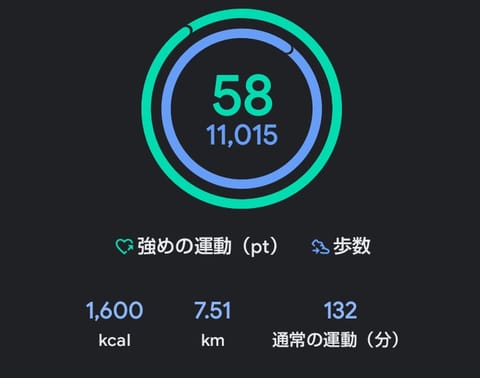Open the 7.51 km distance detail
Viewport: 480px width, 378px height.
[213, 324]
